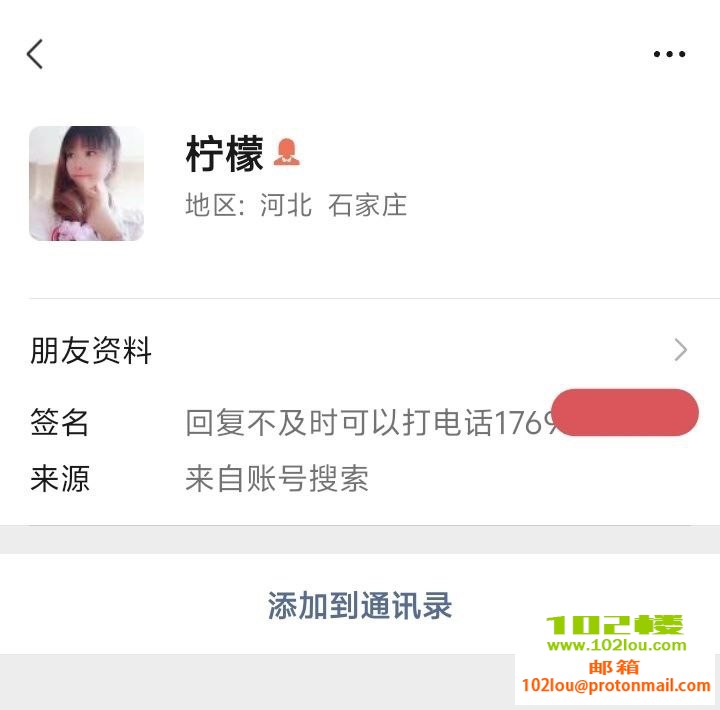
Task: Open the three-dot overflow menu
Action: click(x=669, y=54)
